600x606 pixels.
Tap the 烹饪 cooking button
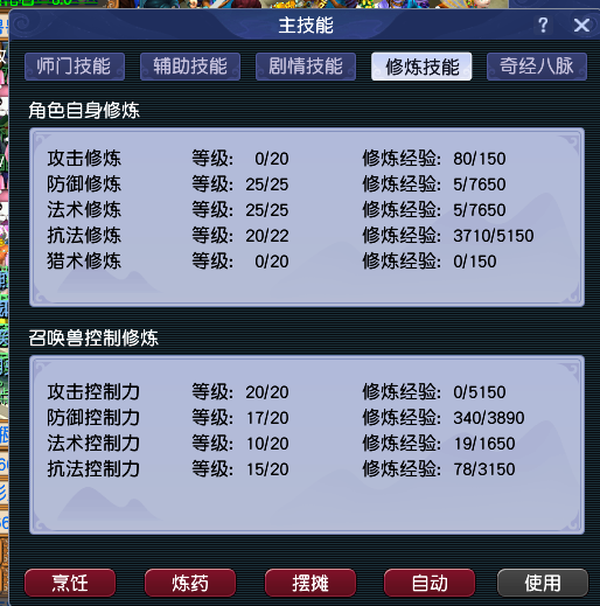pos(70,582)
